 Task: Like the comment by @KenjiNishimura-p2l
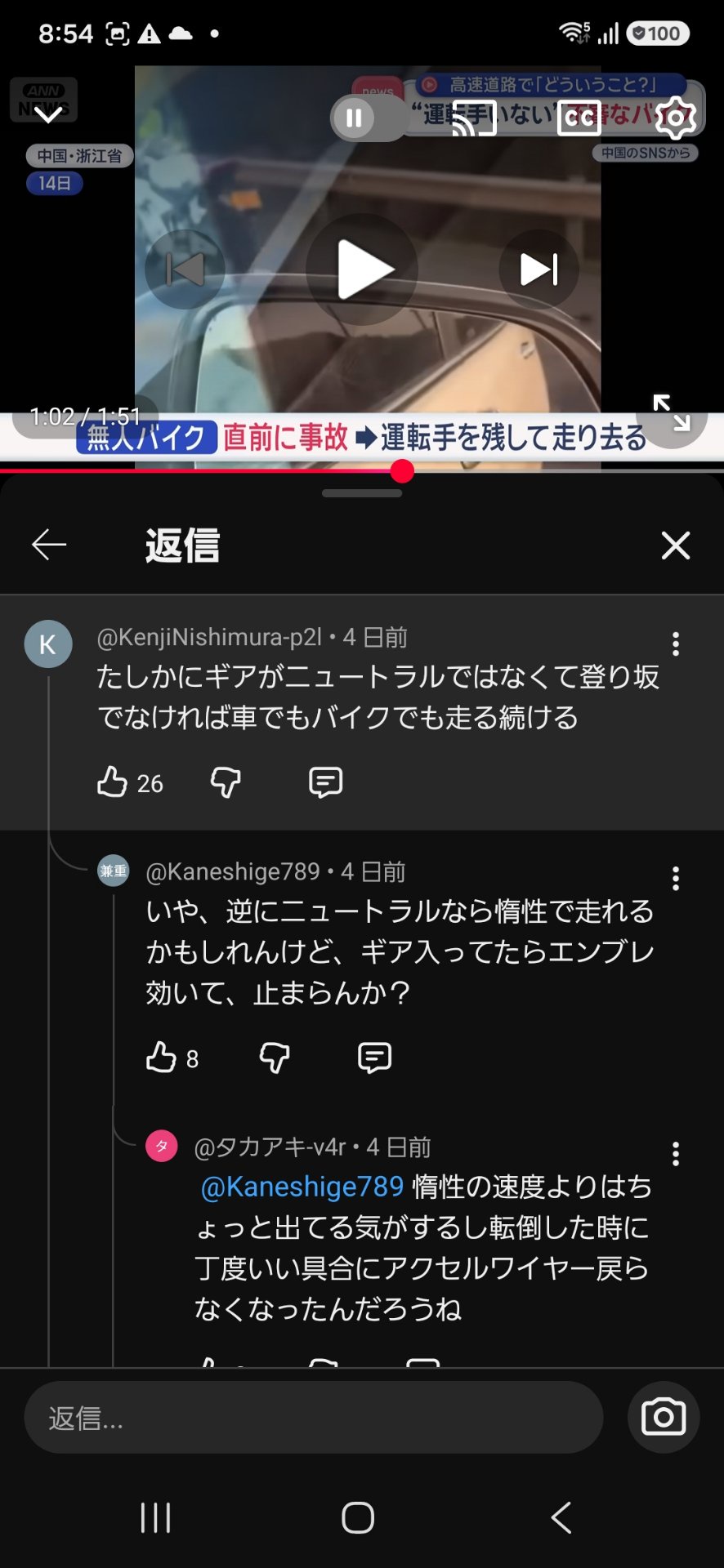(x=112, y=782)
